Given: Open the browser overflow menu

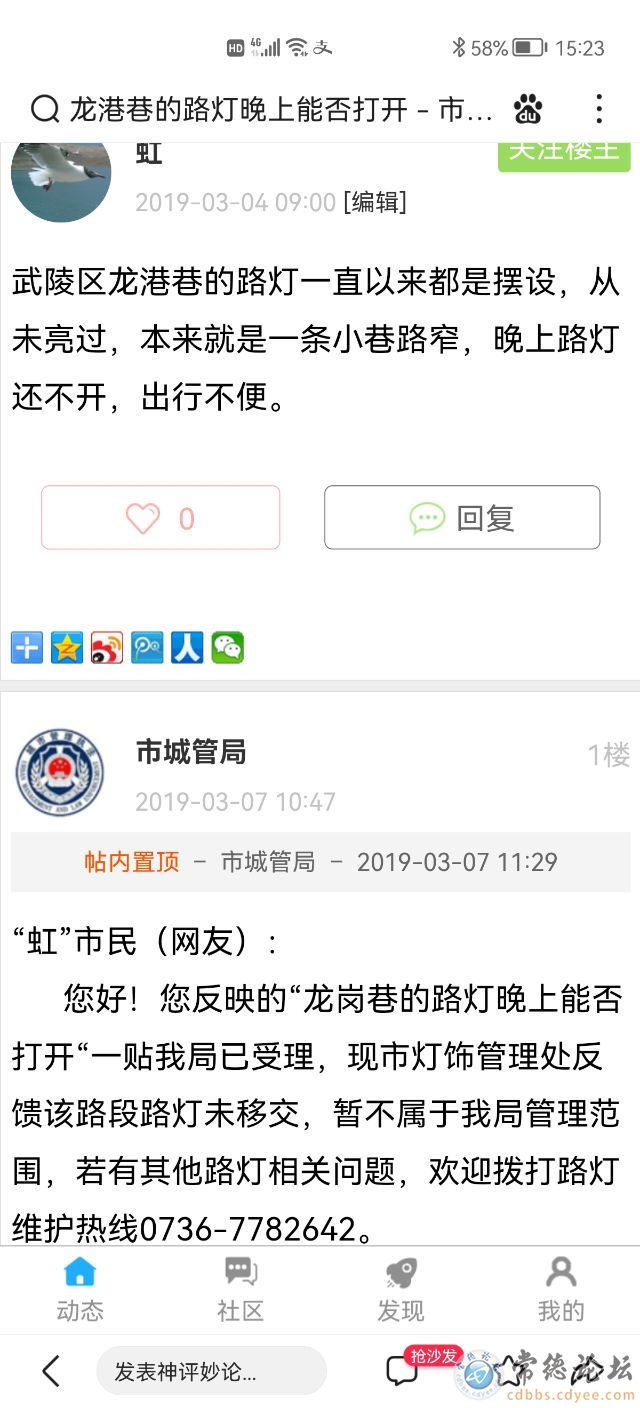Looking at the screenshot, I should (x=598, y=108).
